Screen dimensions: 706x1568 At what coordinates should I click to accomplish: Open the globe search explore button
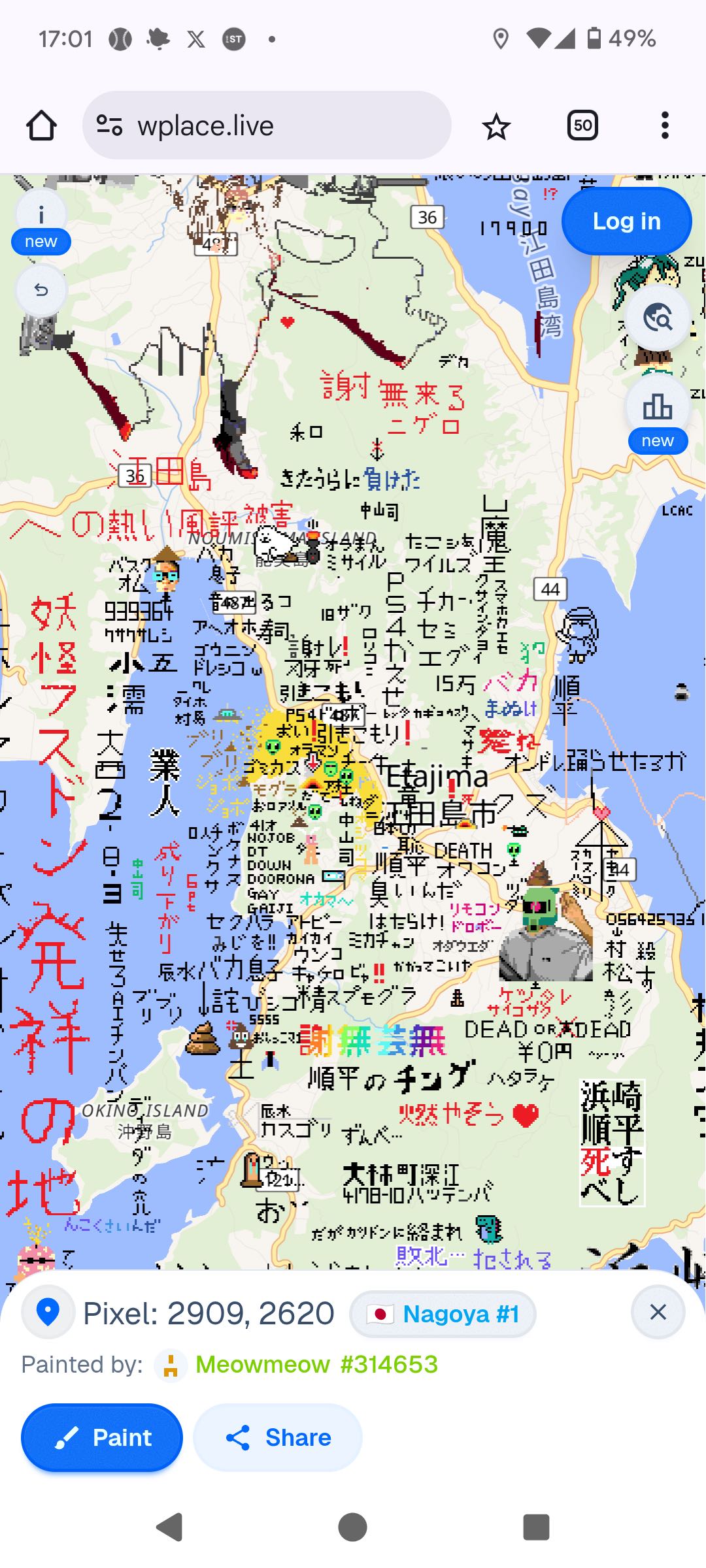(658, 318)
